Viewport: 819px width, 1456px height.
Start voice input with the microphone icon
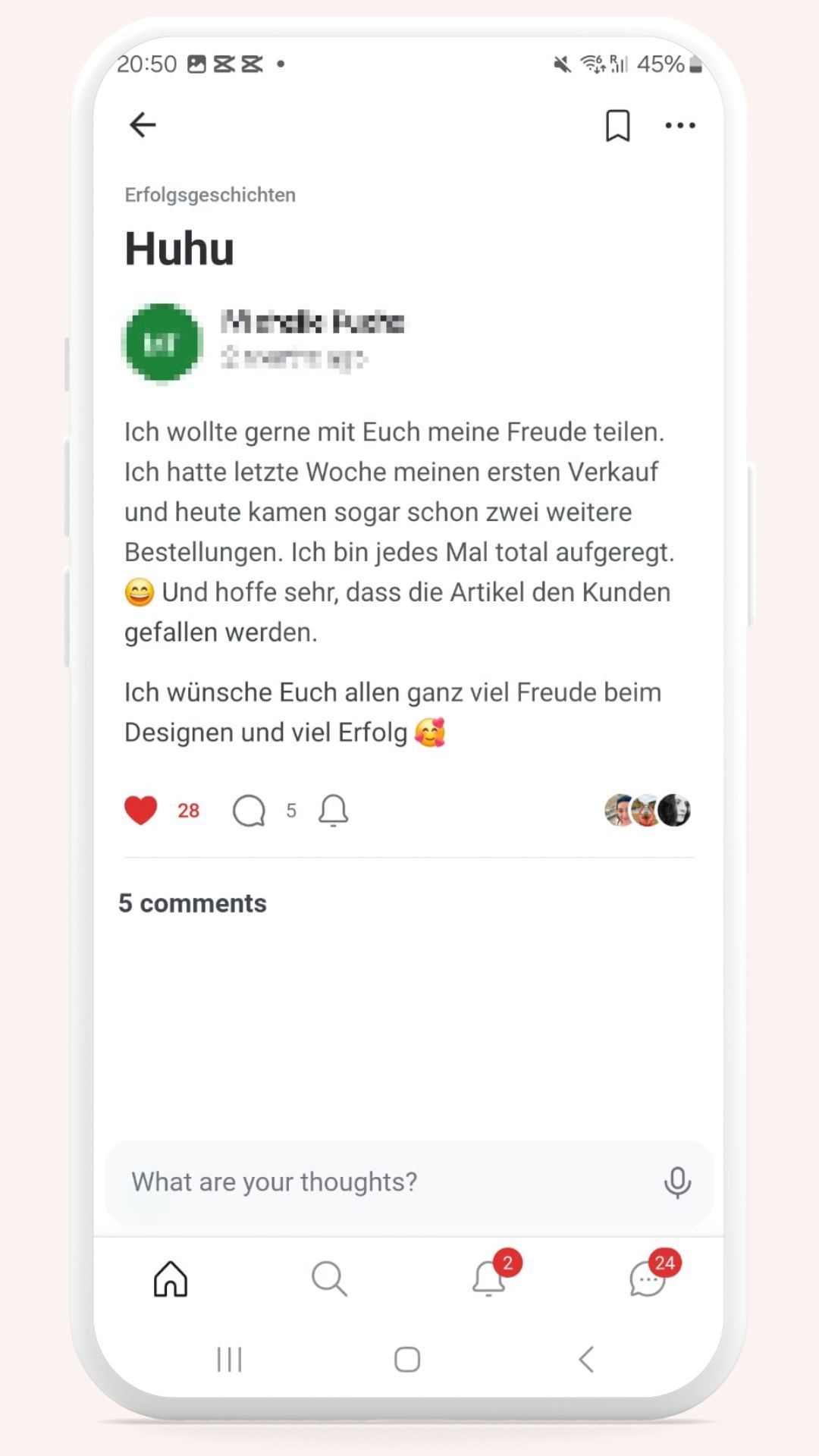coord(677,1181)
